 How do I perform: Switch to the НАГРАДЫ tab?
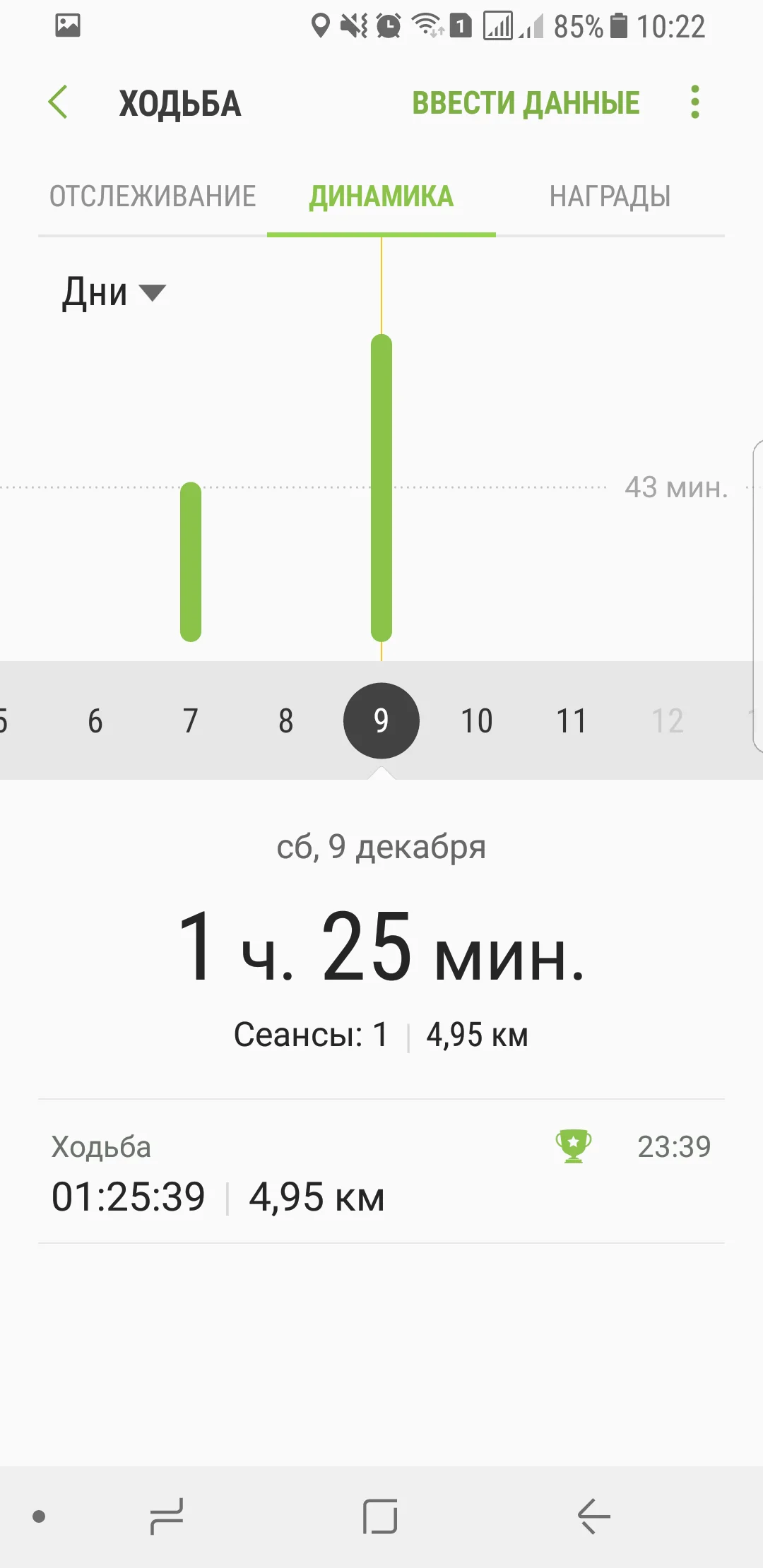click(610, 196)
